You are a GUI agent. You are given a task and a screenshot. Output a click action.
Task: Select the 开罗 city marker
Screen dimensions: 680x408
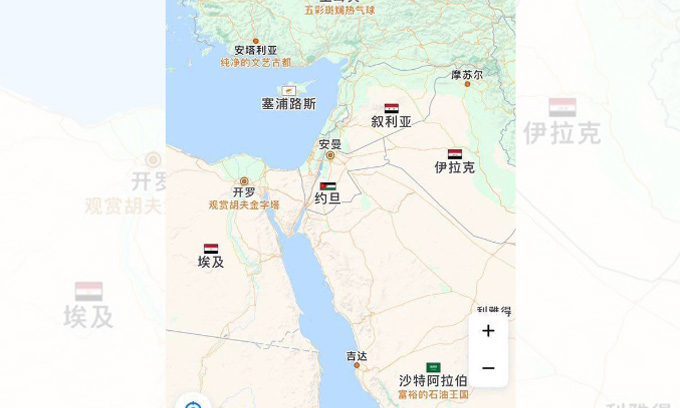coord(243,181)
